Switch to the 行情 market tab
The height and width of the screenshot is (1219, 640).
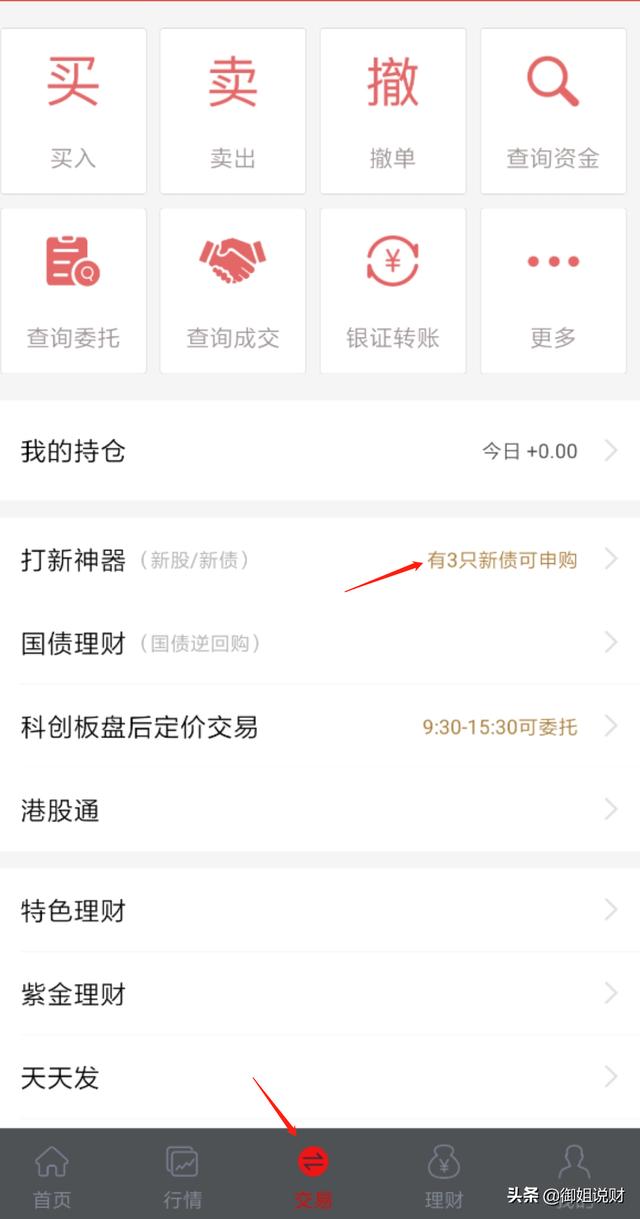pos(182,1177)
